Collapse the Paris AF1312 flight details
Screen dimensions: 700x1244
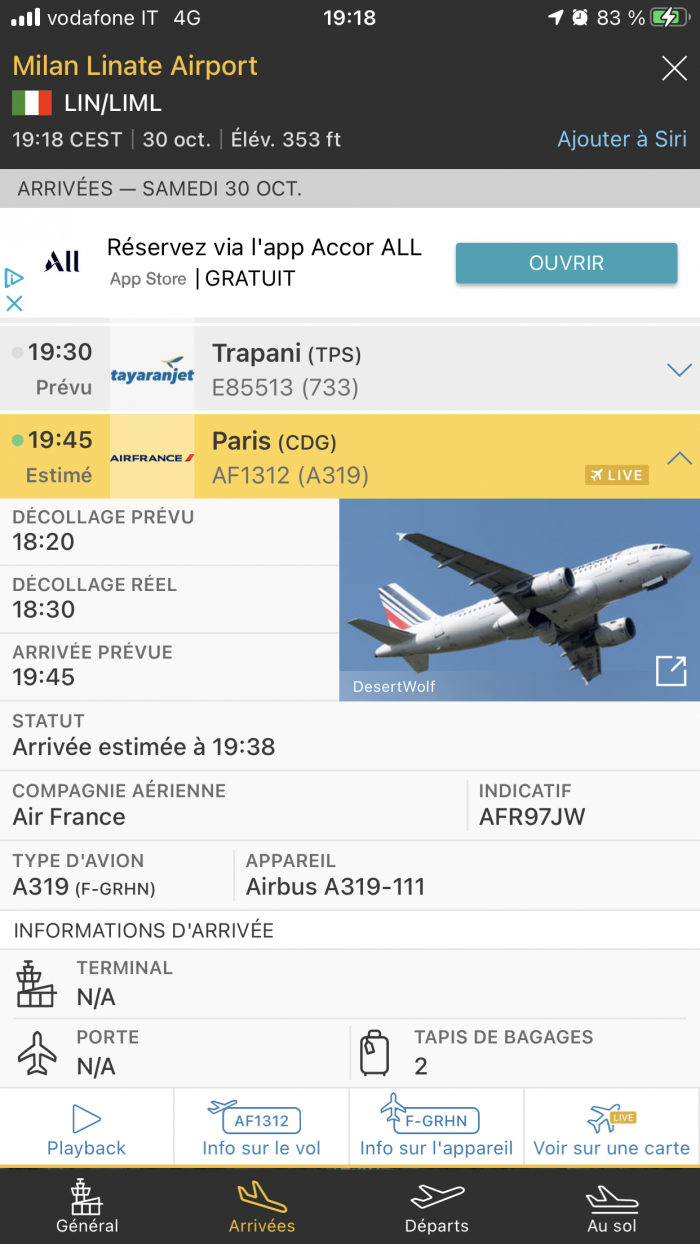tap(679, 458)
